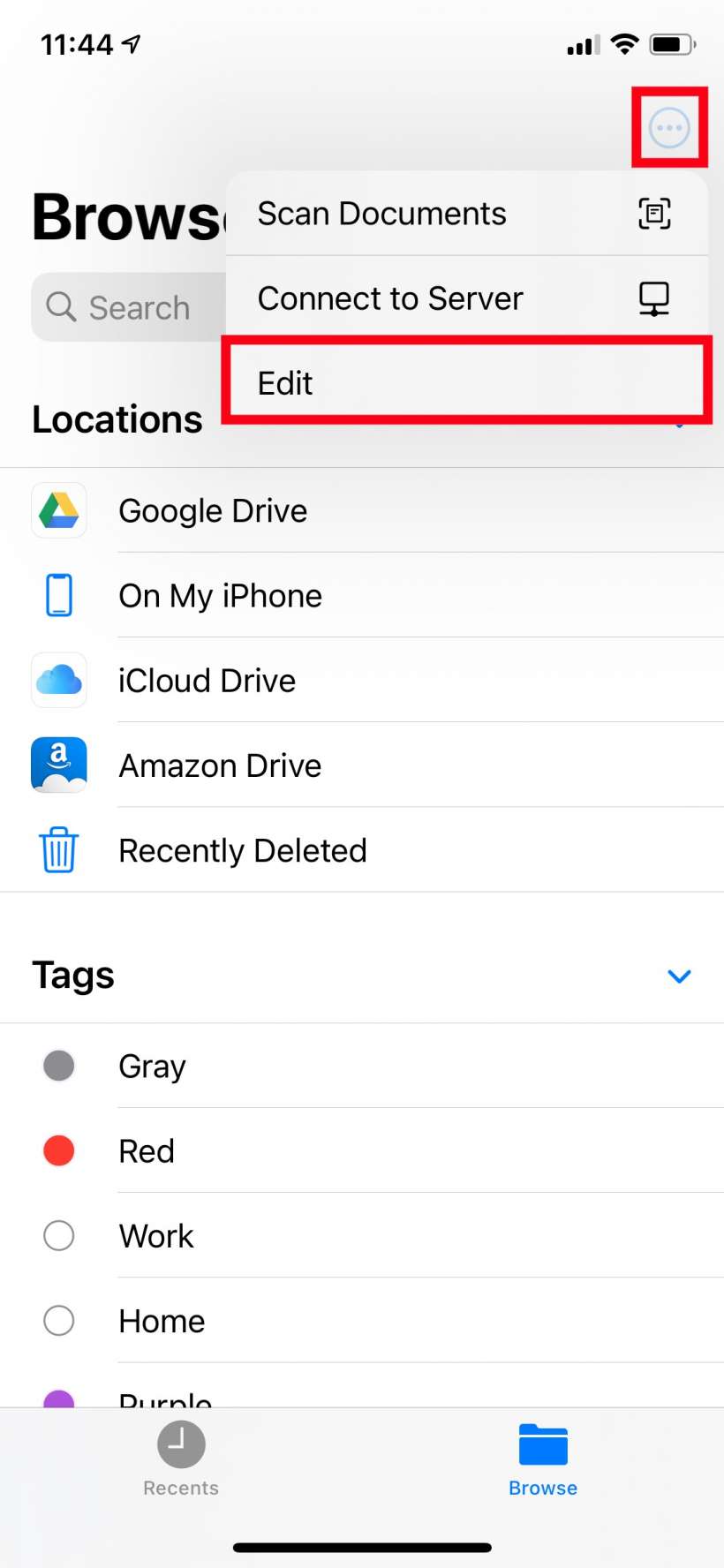The image size is (724, 1568).
Task: Open the Work tag
Action: click(x=156, y=1235)
